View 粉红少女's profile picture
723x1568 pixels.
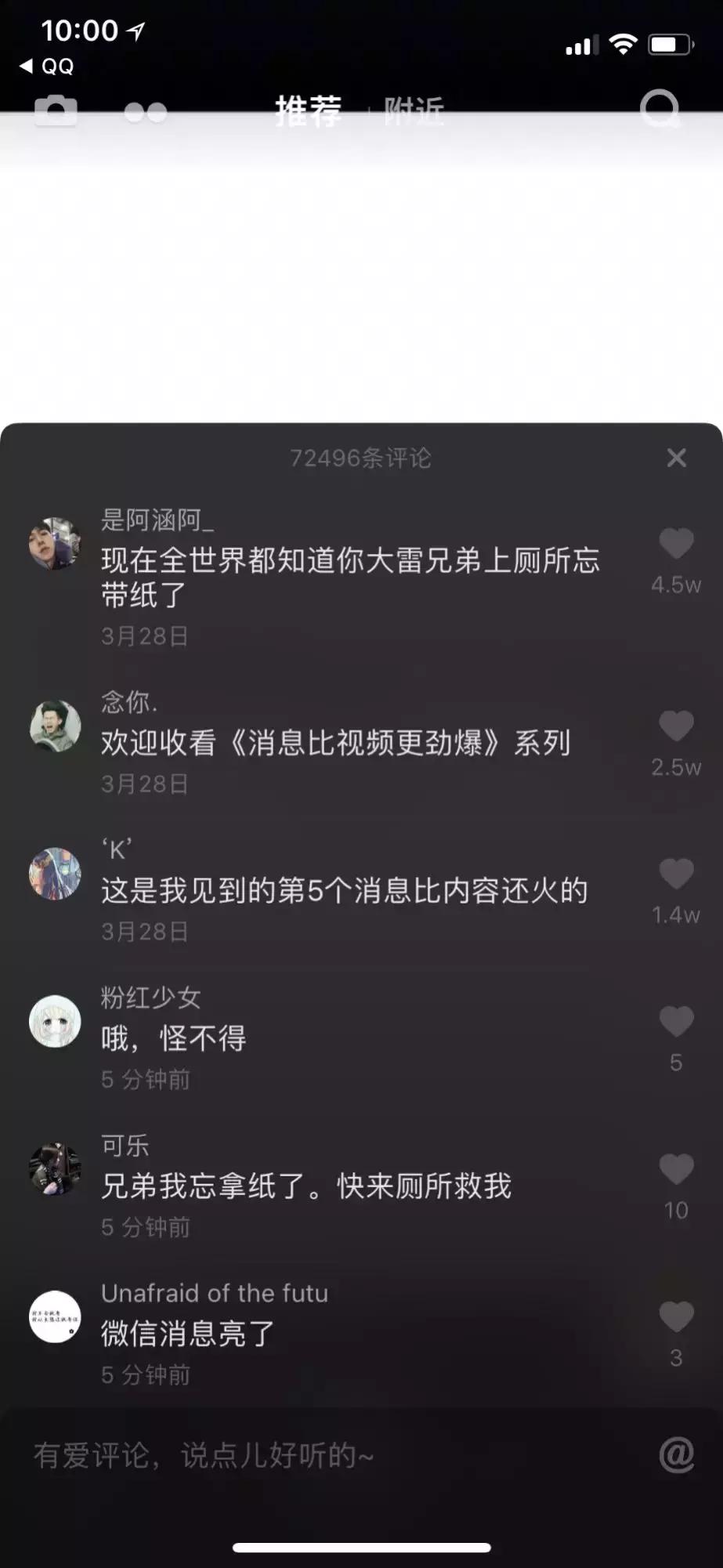[x=55, y=1021]
